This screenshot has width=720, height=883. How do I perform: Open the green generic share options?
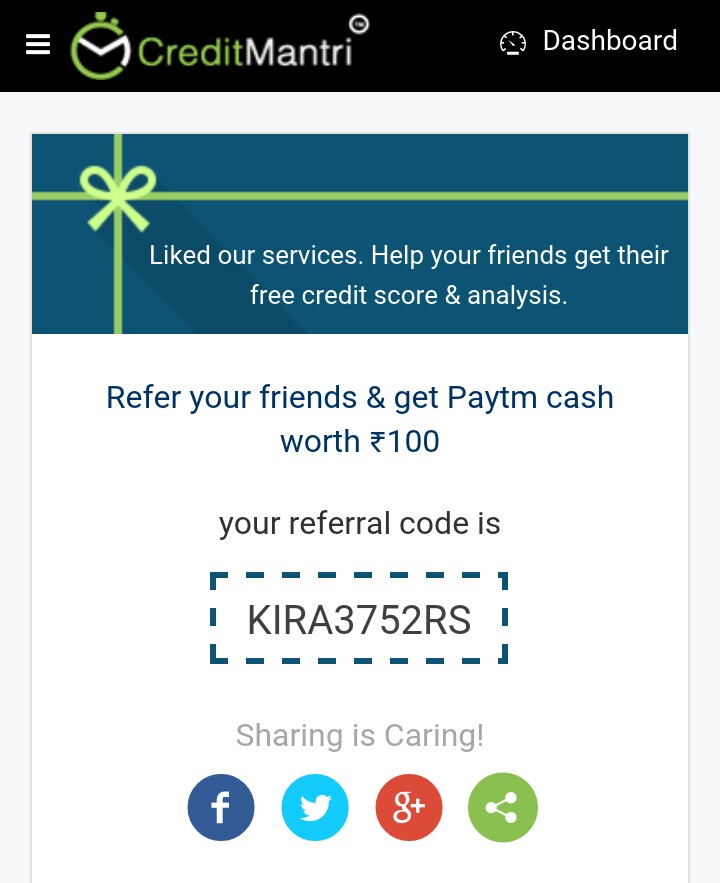pyautogui.click(x=503, y=807)
